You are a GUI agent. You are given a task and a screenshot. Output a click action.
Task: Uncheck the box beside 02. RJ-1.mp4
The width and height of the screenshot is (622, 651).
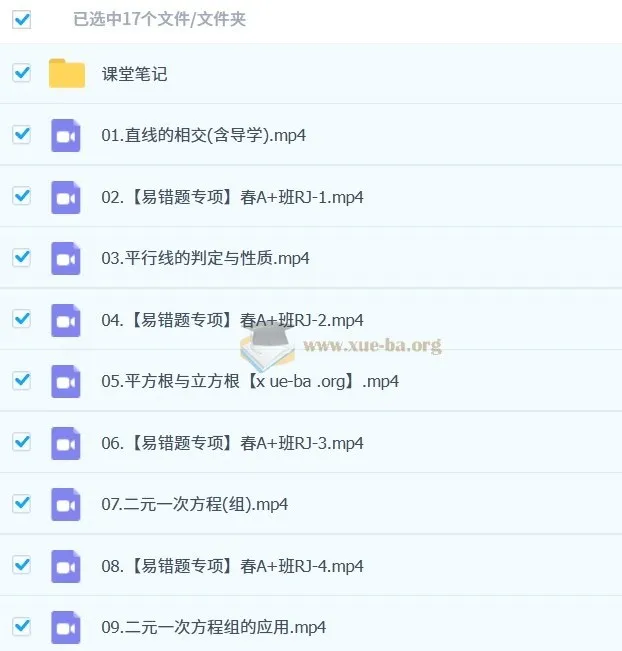(x=21, y=196)
